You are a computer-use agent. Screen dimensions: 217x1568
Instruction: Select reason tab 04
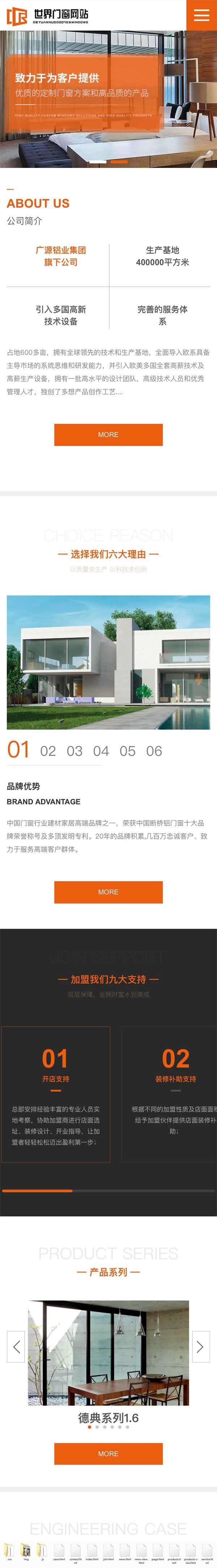tap(101, 751)
